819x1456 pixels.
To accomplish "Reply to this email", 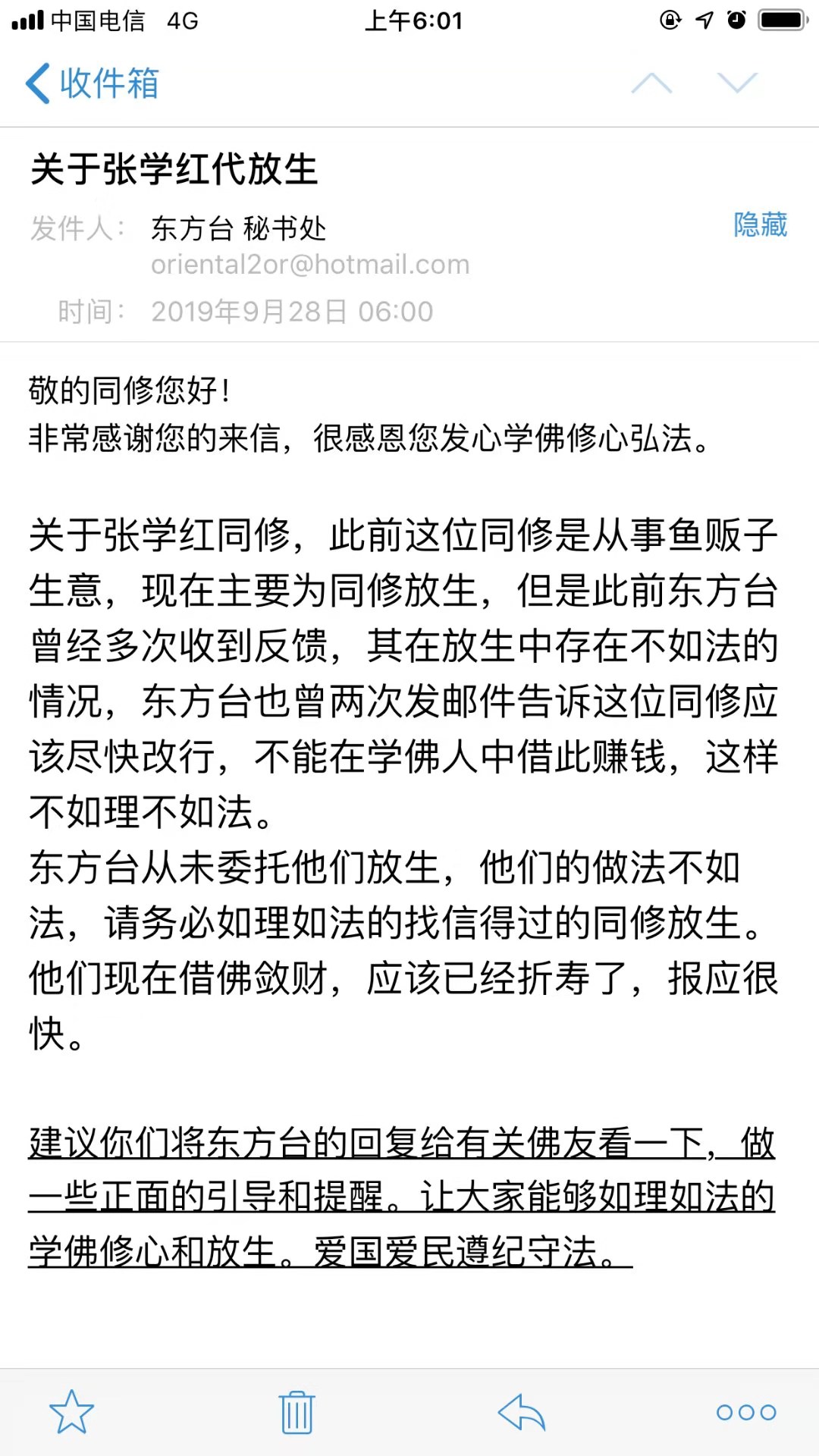I will click(x=522, y=1412).
